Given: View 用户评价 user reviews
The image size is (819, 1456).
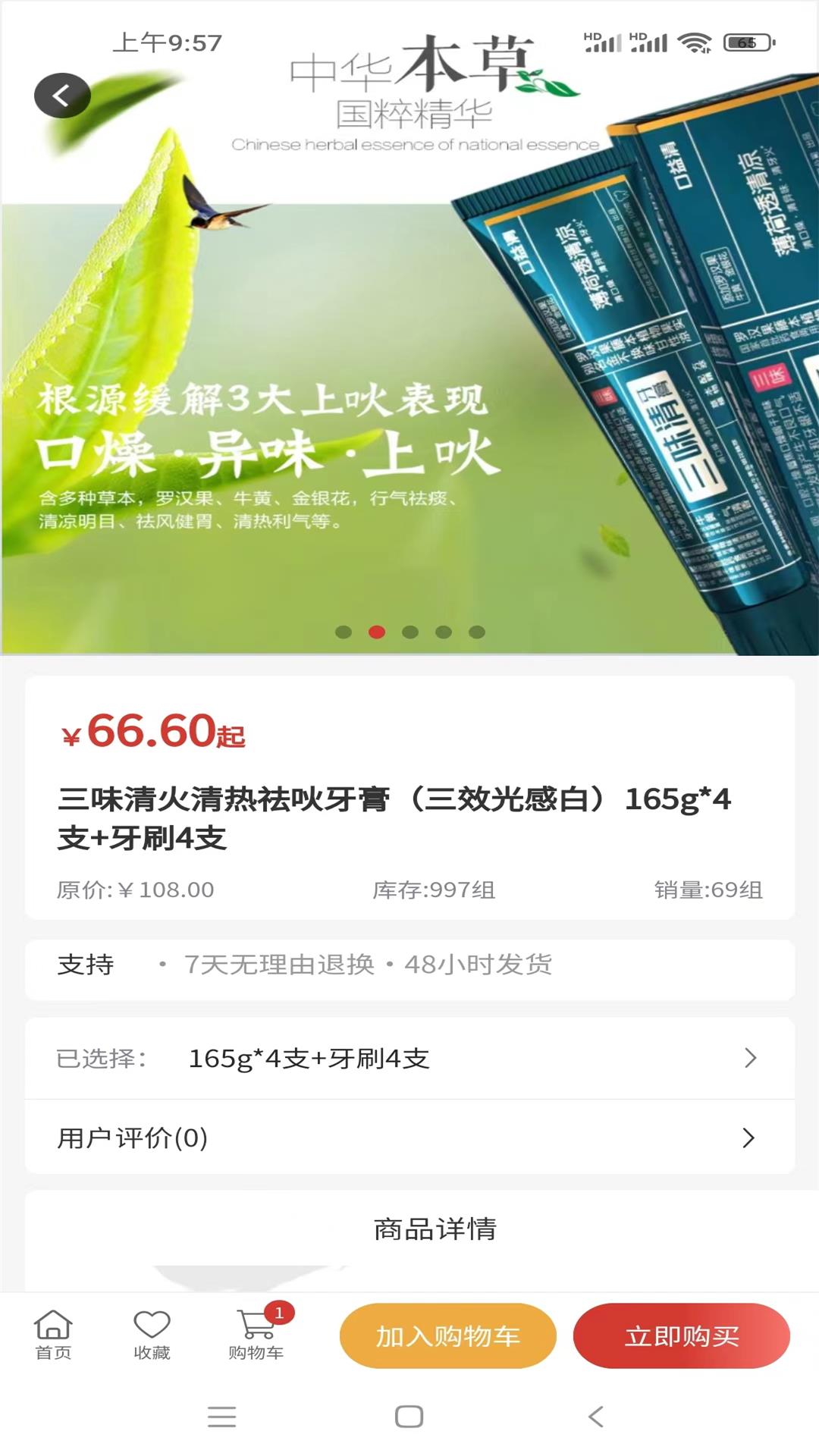Looking at the screenshot, I should [x=409, y=1137].
